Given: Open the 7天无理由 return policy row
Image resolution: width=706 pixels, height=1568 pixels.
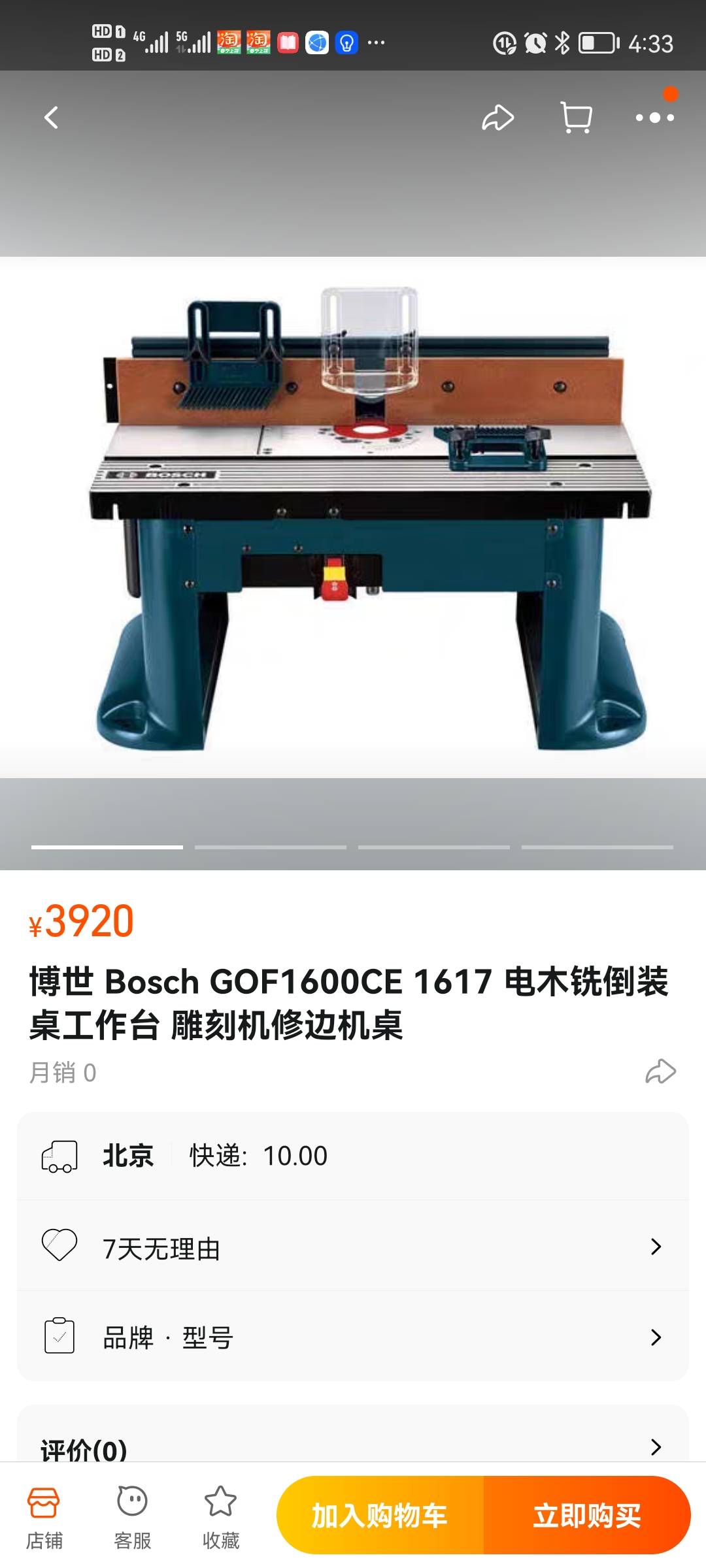Looking at the screenshot, I should 353,1247.
